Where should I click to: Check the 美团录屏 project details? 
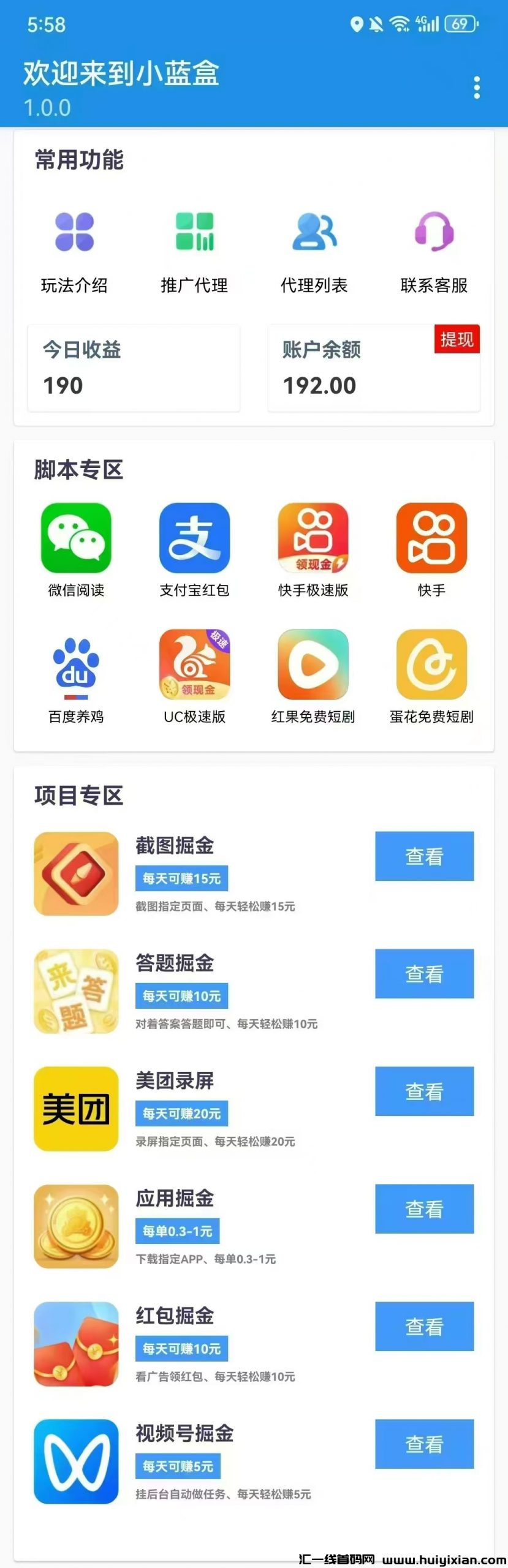pyautogui.click(x=424, y=1091)
